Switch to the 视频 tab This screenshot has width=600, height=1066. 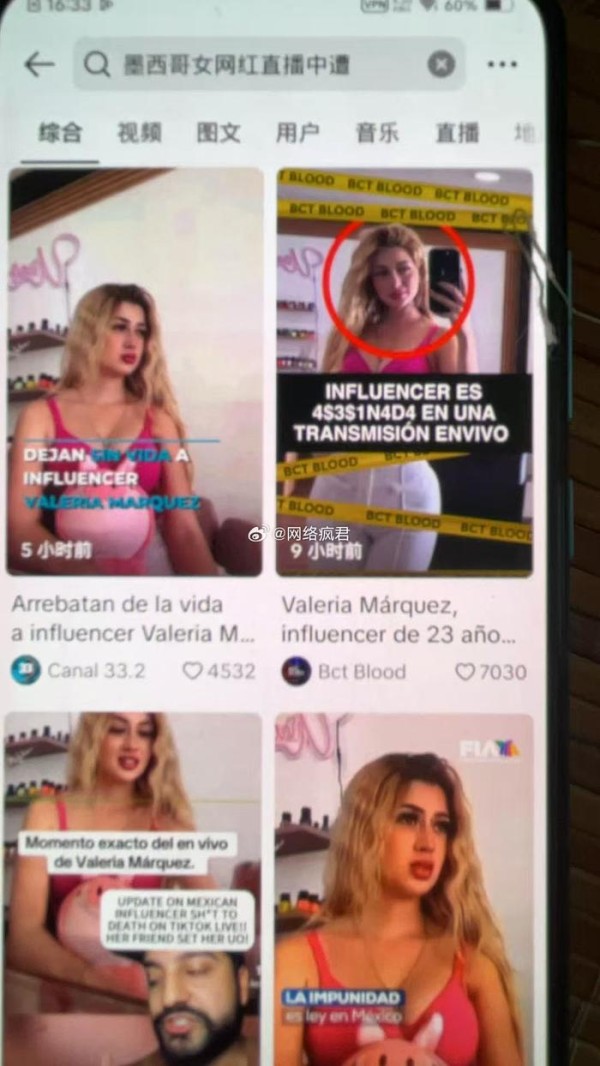pyautogui.click(x=138, y=132)
